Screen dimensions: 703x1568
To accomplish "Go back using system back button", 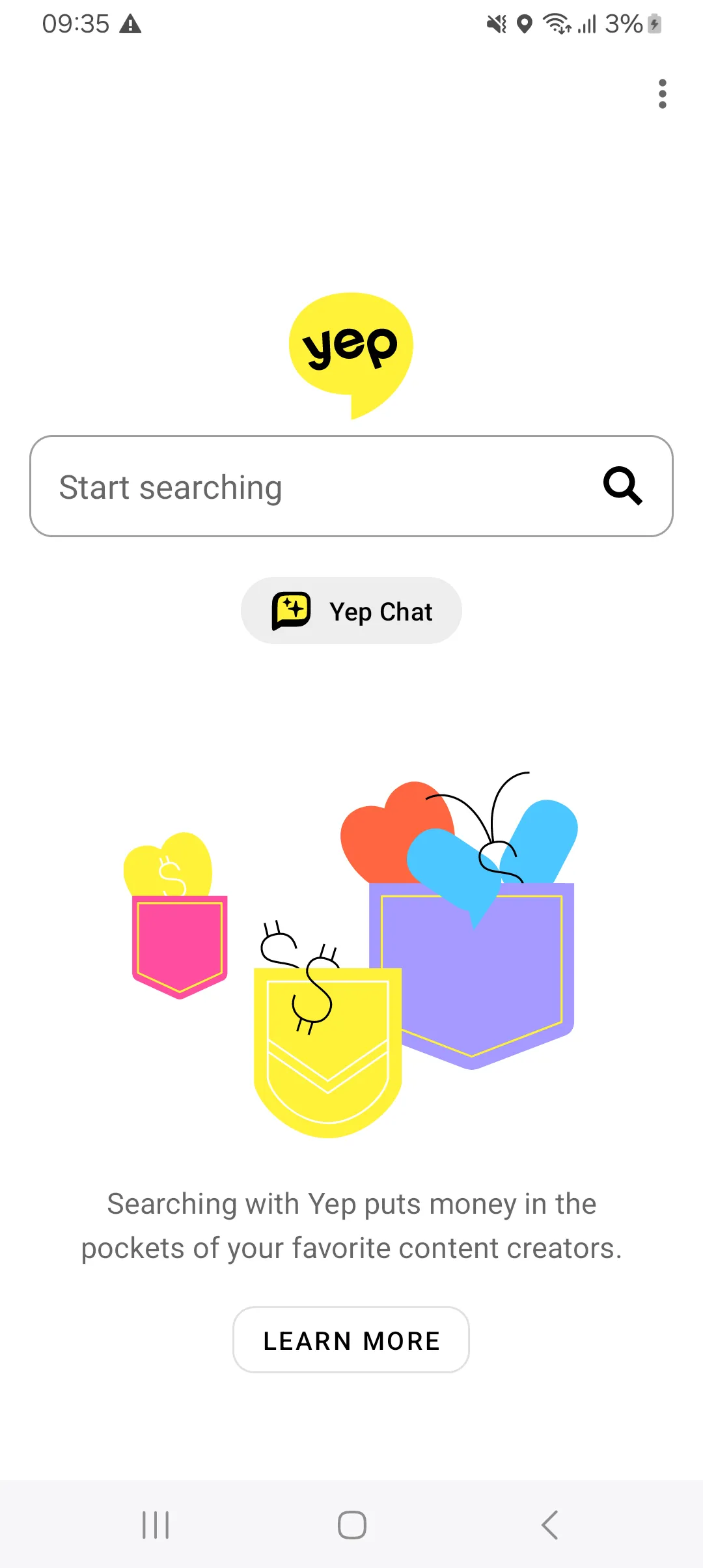I will point(549,1525).
